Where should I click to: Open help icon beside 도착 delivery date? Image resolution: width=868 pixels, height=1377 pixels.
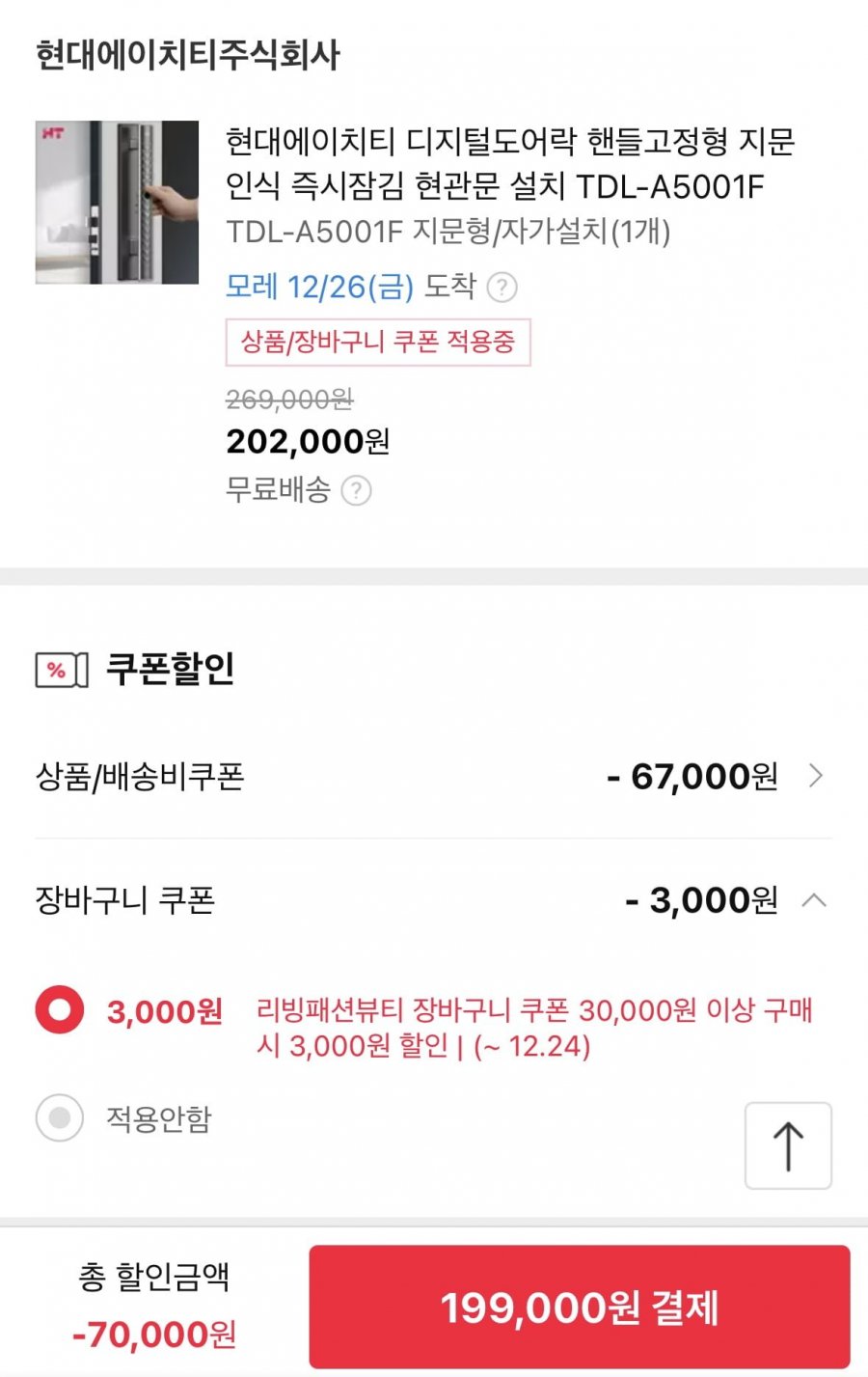coord(502,287)
